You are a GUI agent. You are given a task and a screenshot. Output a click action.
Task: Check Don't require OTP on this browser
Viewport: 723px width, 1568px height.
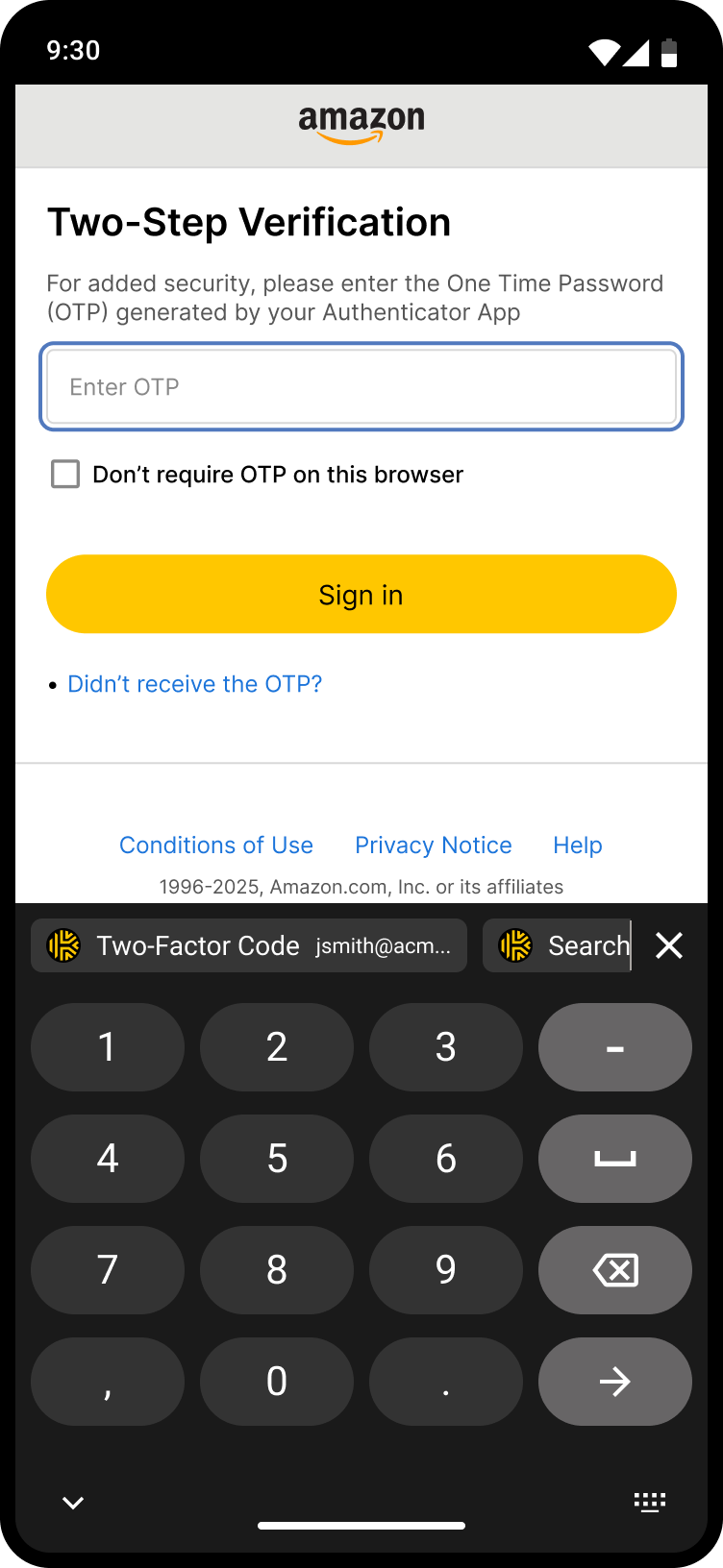tap(65, 474)
